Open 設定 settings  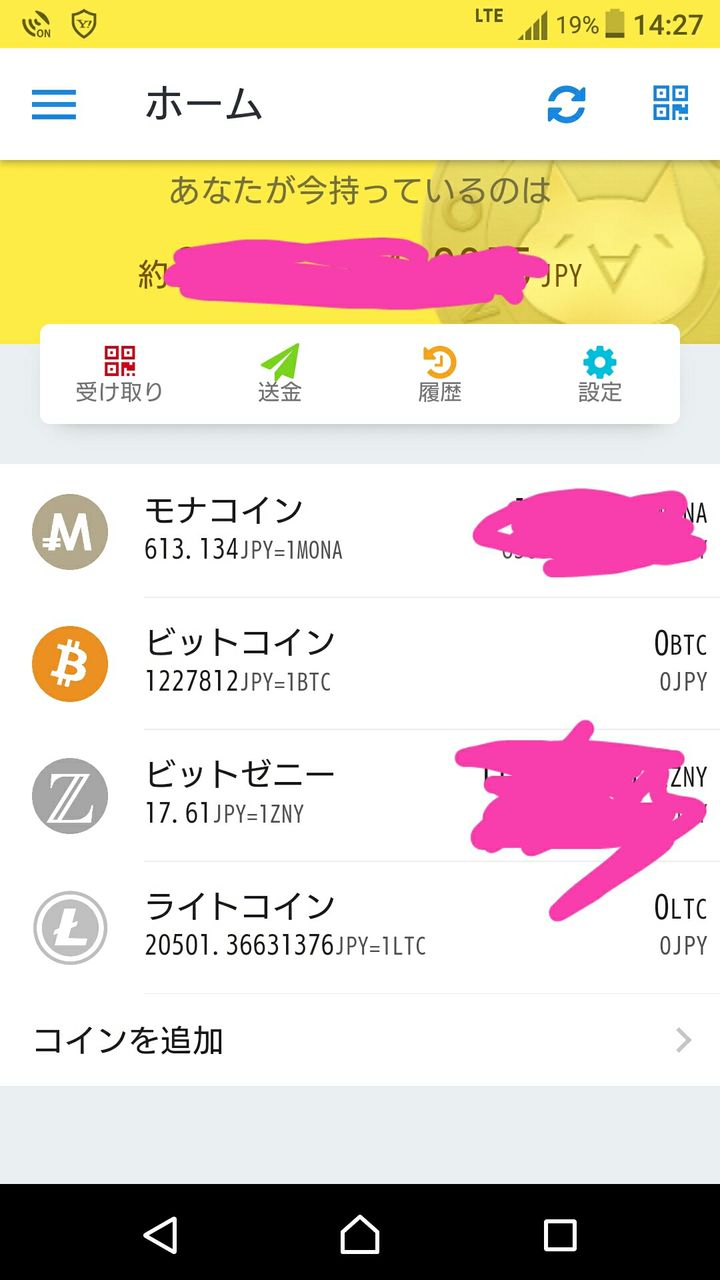point(599,374)
